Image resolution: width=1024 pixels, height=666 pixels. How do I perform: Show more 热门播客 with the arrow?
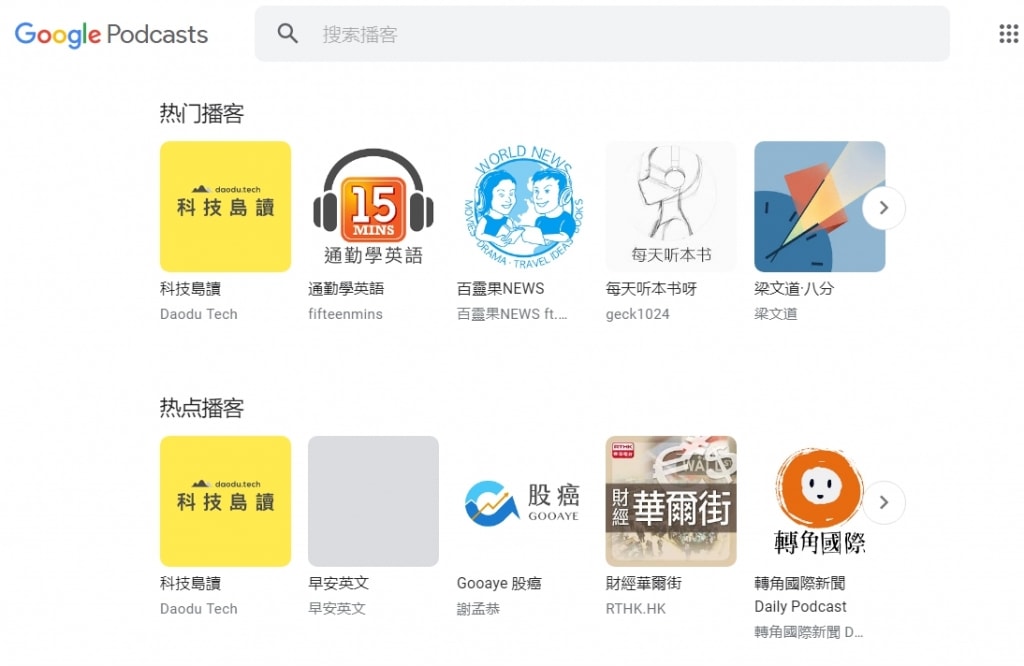(883, 208)
